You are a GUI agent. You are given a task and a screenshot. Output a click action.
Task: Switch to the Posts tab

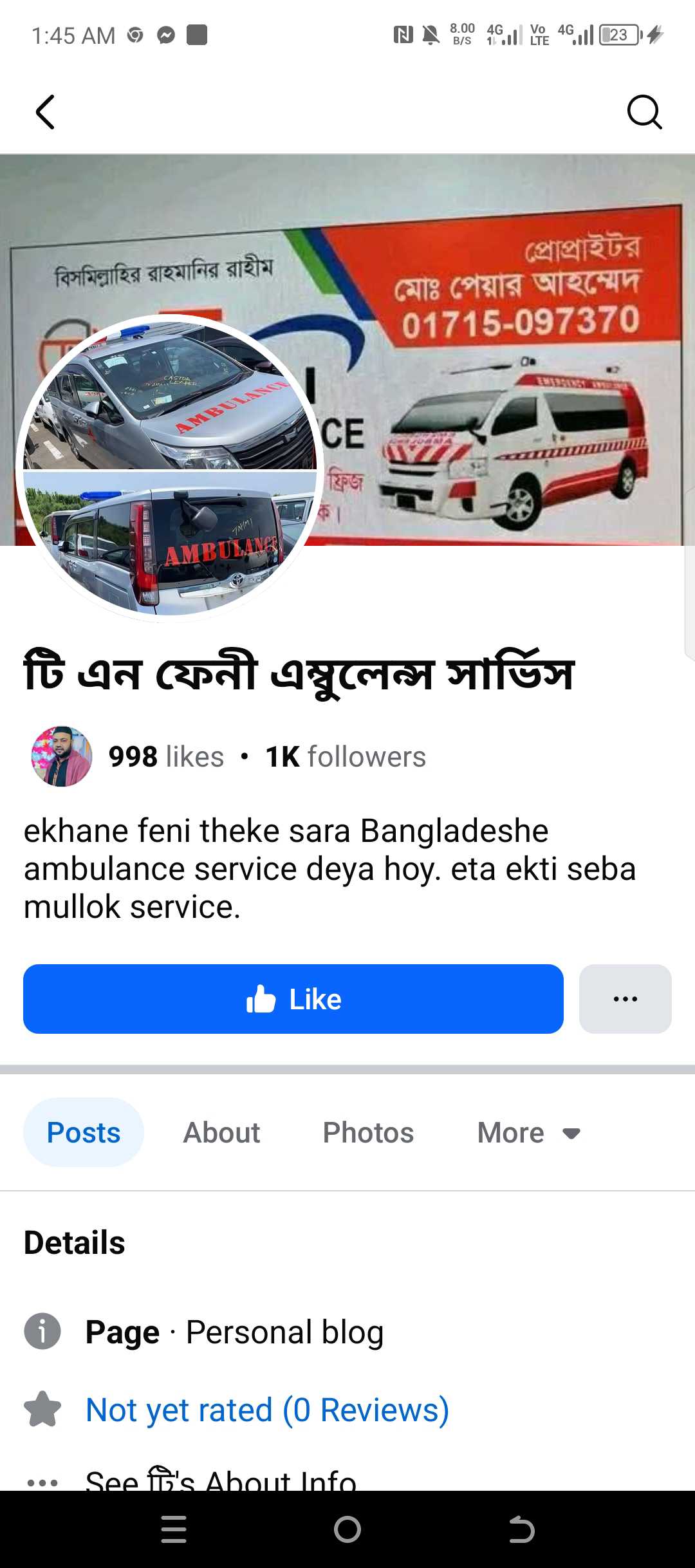[84, 1132]
